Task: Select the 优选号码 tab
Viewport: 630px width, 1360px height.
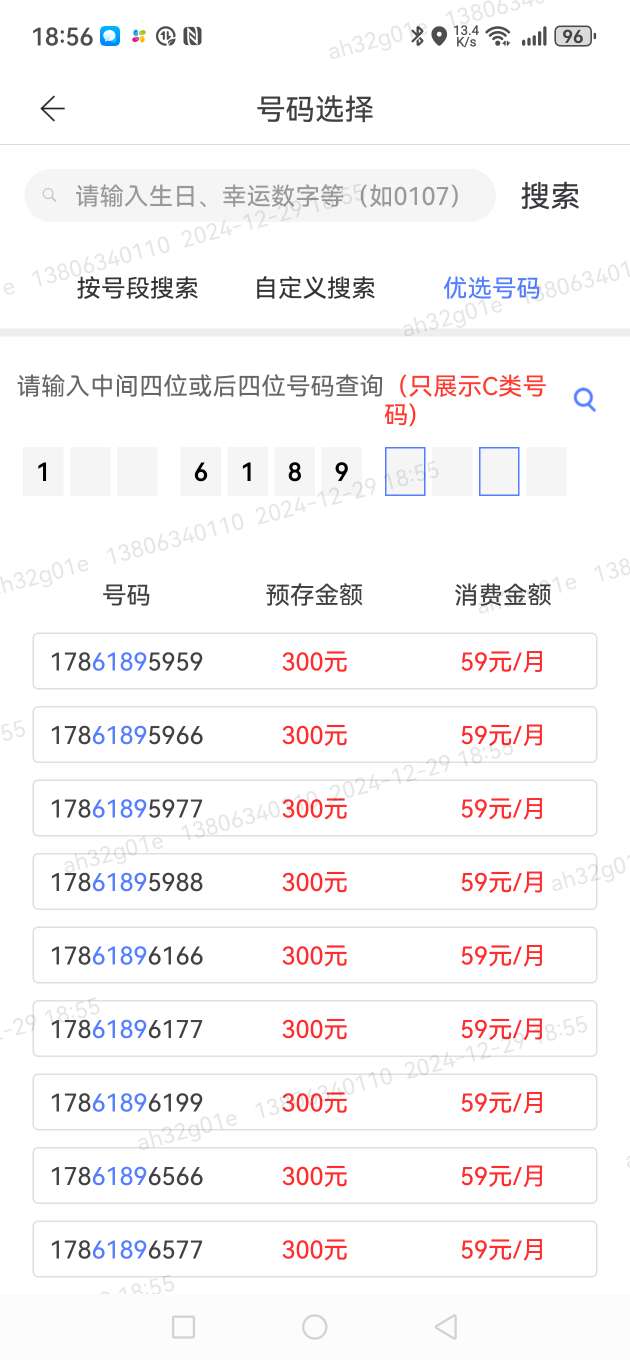Action: click(492, 288)
